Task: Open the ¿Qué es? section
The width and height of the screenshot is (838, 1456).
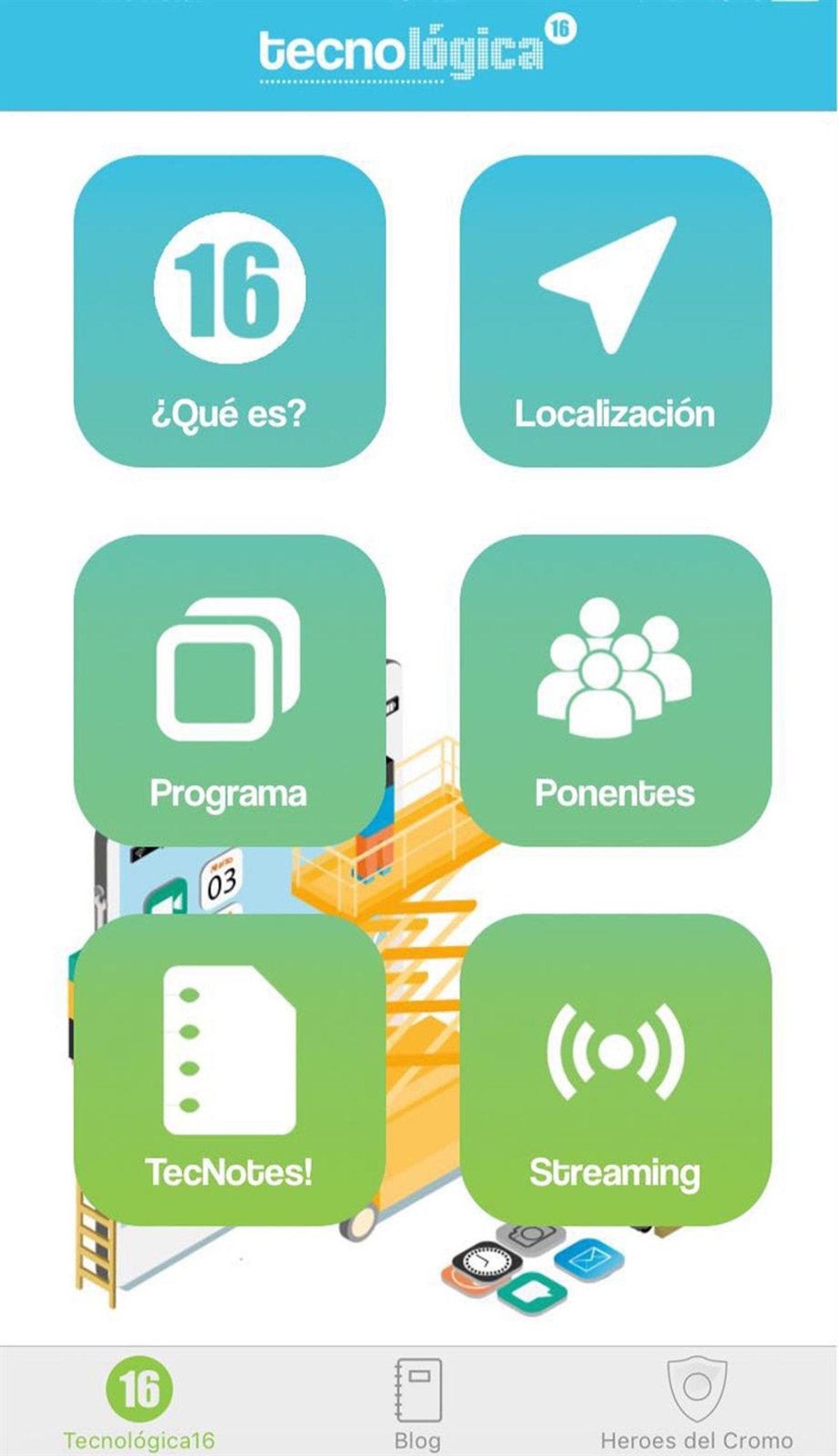Action: [230, 311]
